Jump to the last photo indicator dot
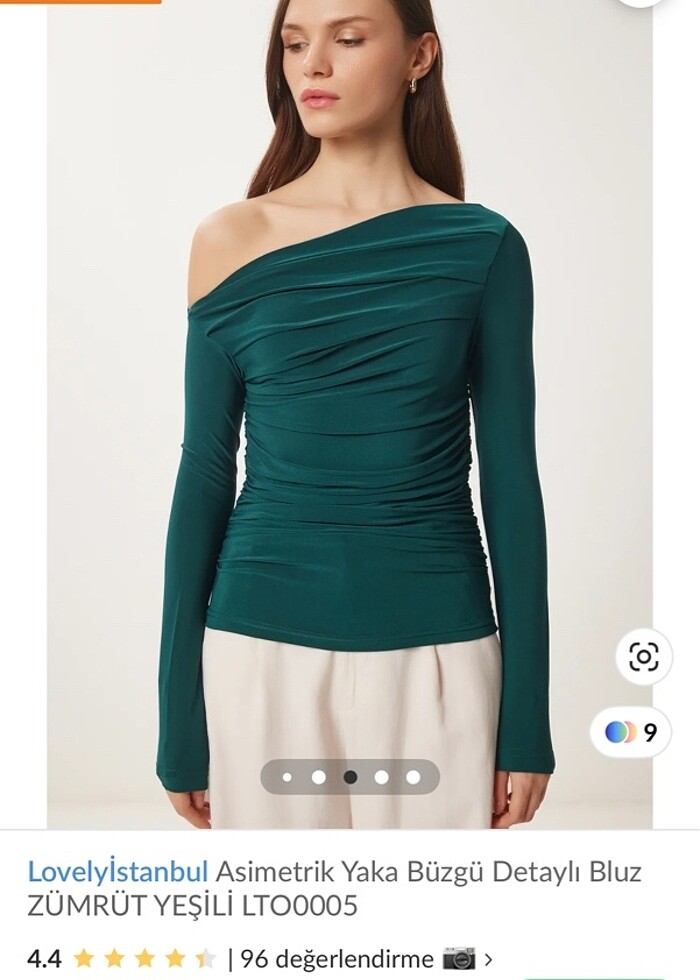 413,776
